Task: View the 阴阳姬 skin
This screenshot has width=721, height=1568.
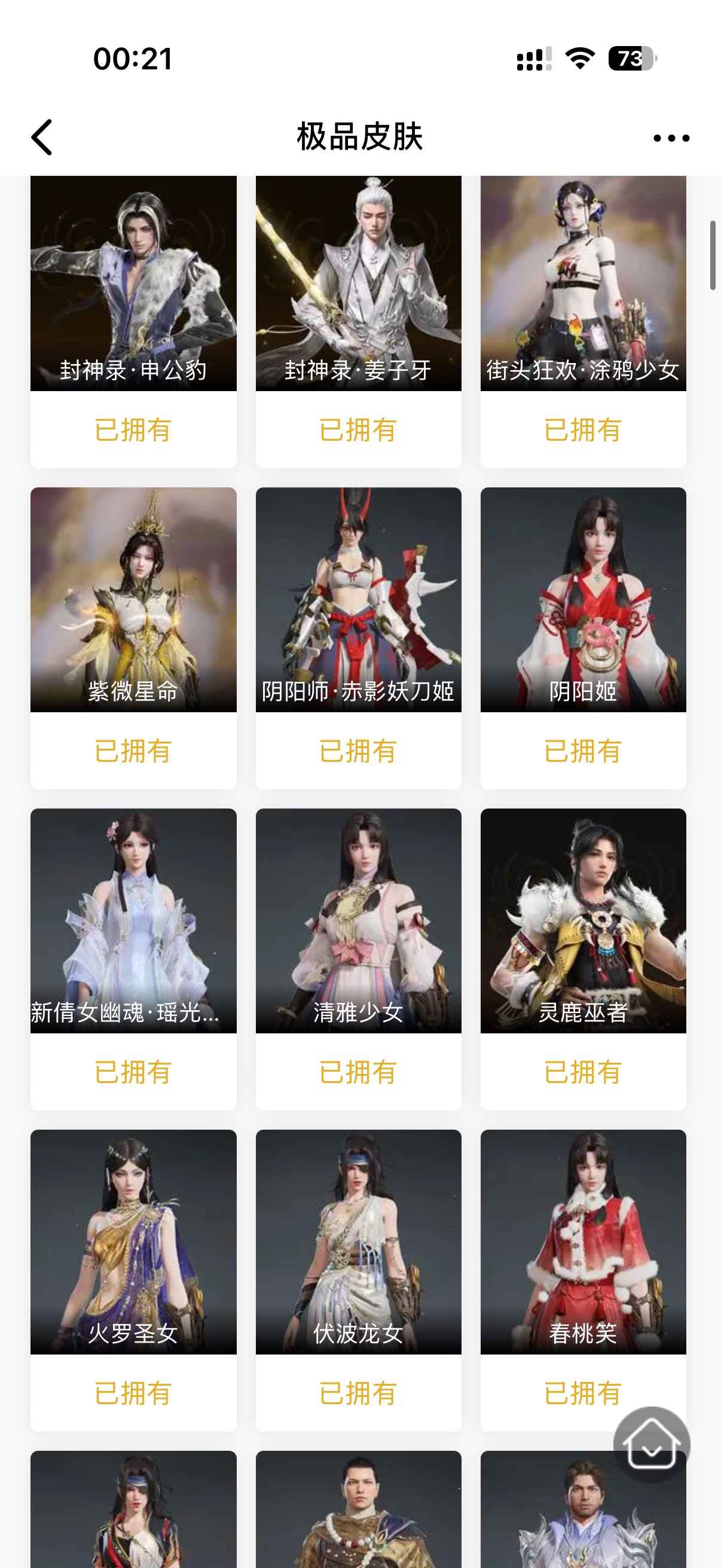Action: [x=583, y=600]
